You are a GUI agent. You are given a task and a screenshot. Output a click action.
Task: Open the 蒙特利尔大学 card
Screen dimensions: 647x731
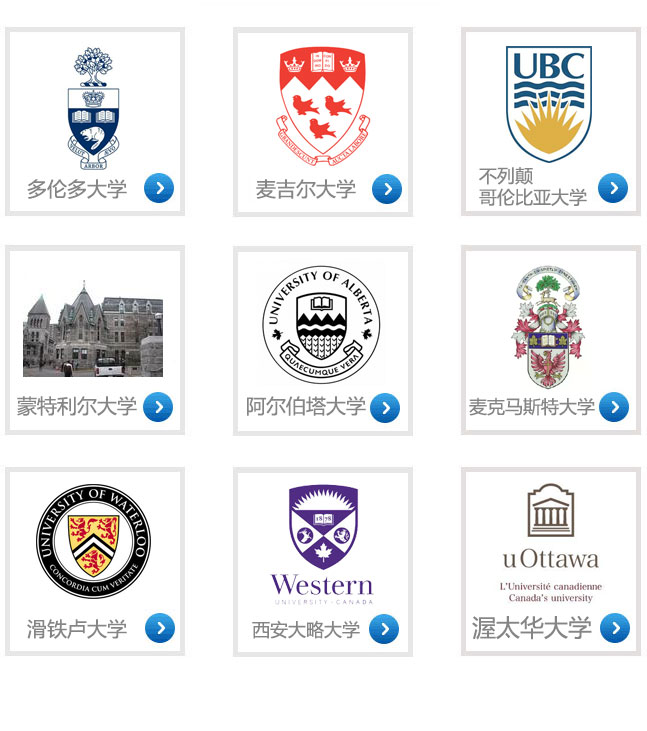(95, 340)
